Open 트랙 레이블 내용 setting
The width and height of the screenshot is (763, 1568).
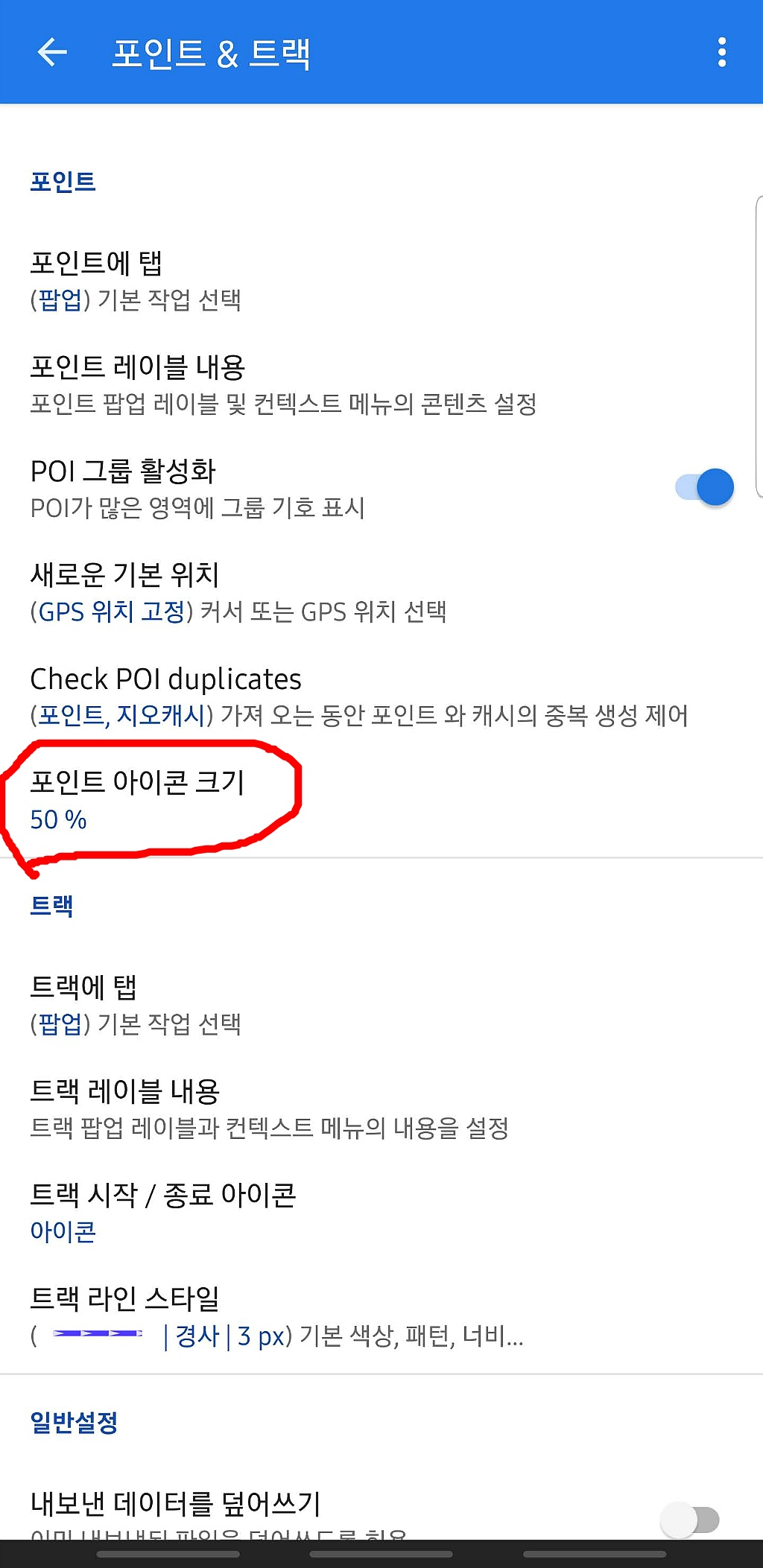coord(298,1108)
